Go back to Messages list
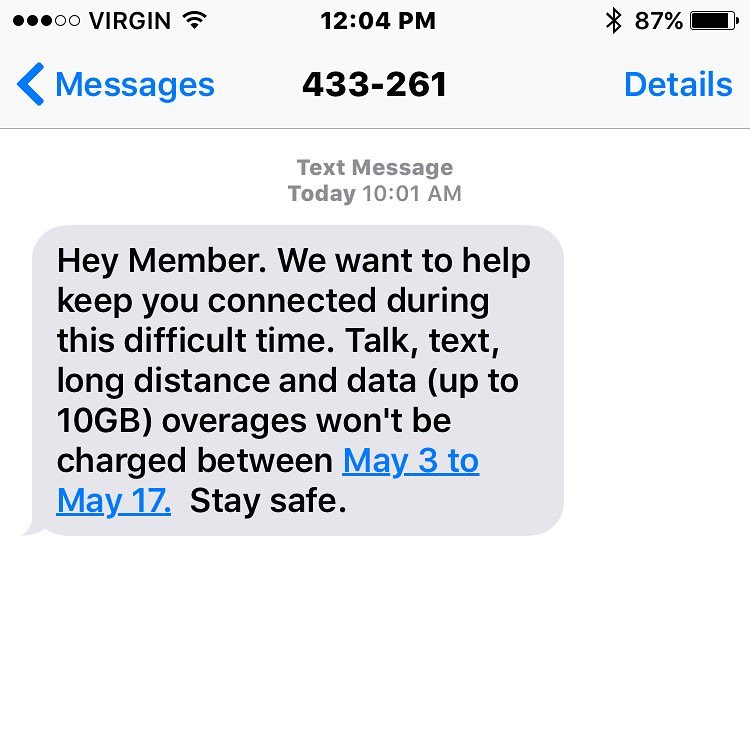The image size is (750, 750). pos(116,85)
